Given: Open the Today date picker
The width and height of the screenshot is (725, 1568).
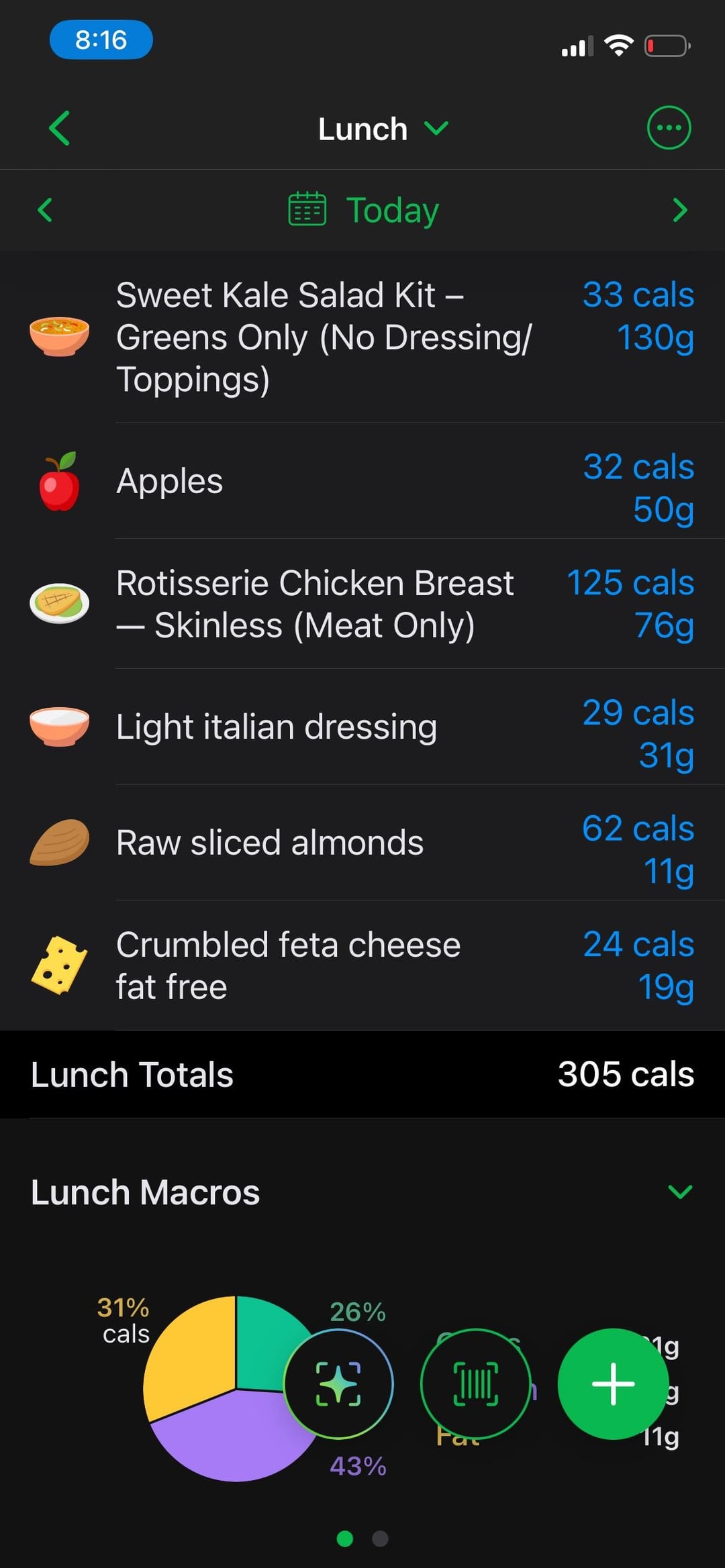Looking at the screenshot, I should pyautogui.click(x=363, y=210).
